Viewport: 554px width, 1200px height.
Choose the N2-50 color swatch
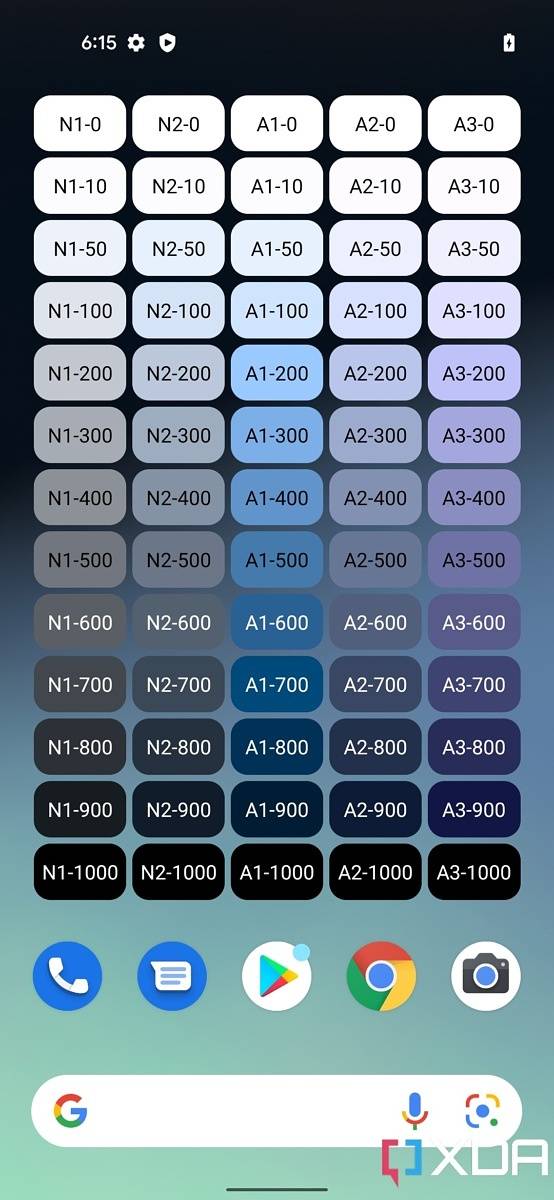(x=178, y=248)
